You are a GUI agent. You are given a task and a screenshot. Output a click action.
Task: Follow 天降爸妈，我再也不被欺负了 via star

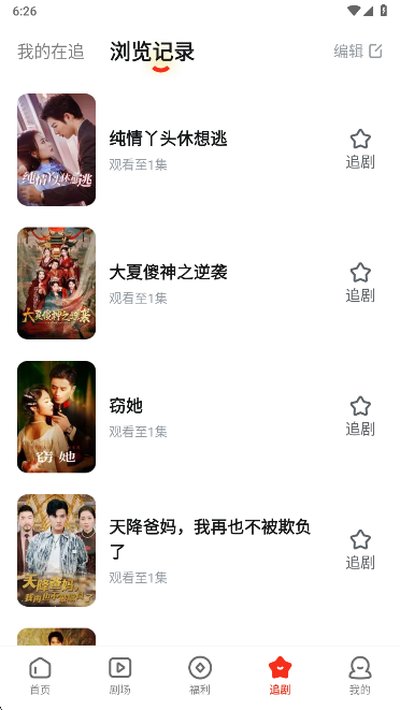pos(360,550)
